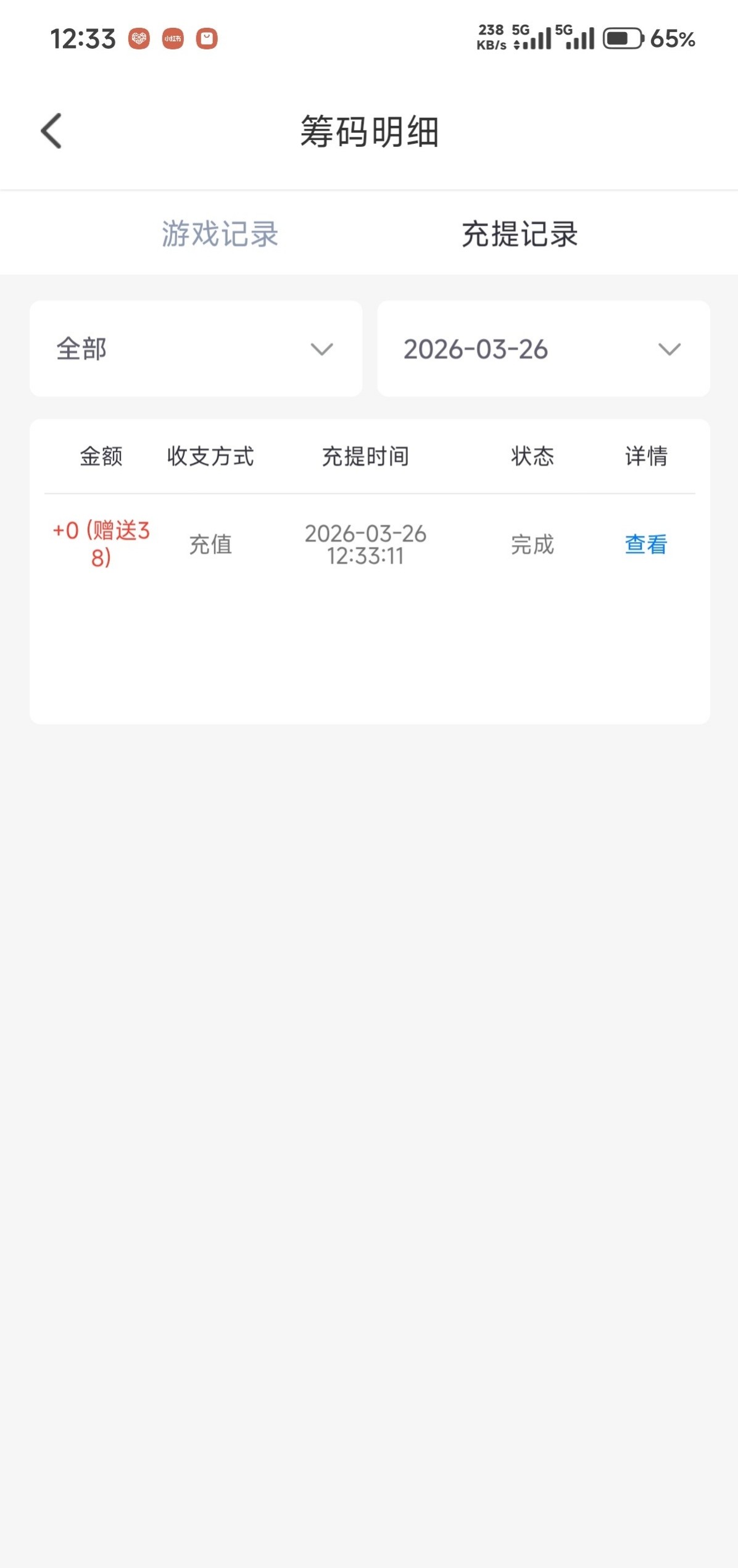The height and width of the screenshot is (1568, 738).
Task: Tap 查看 to view the 充值 record details
Action: coord(645,544)
